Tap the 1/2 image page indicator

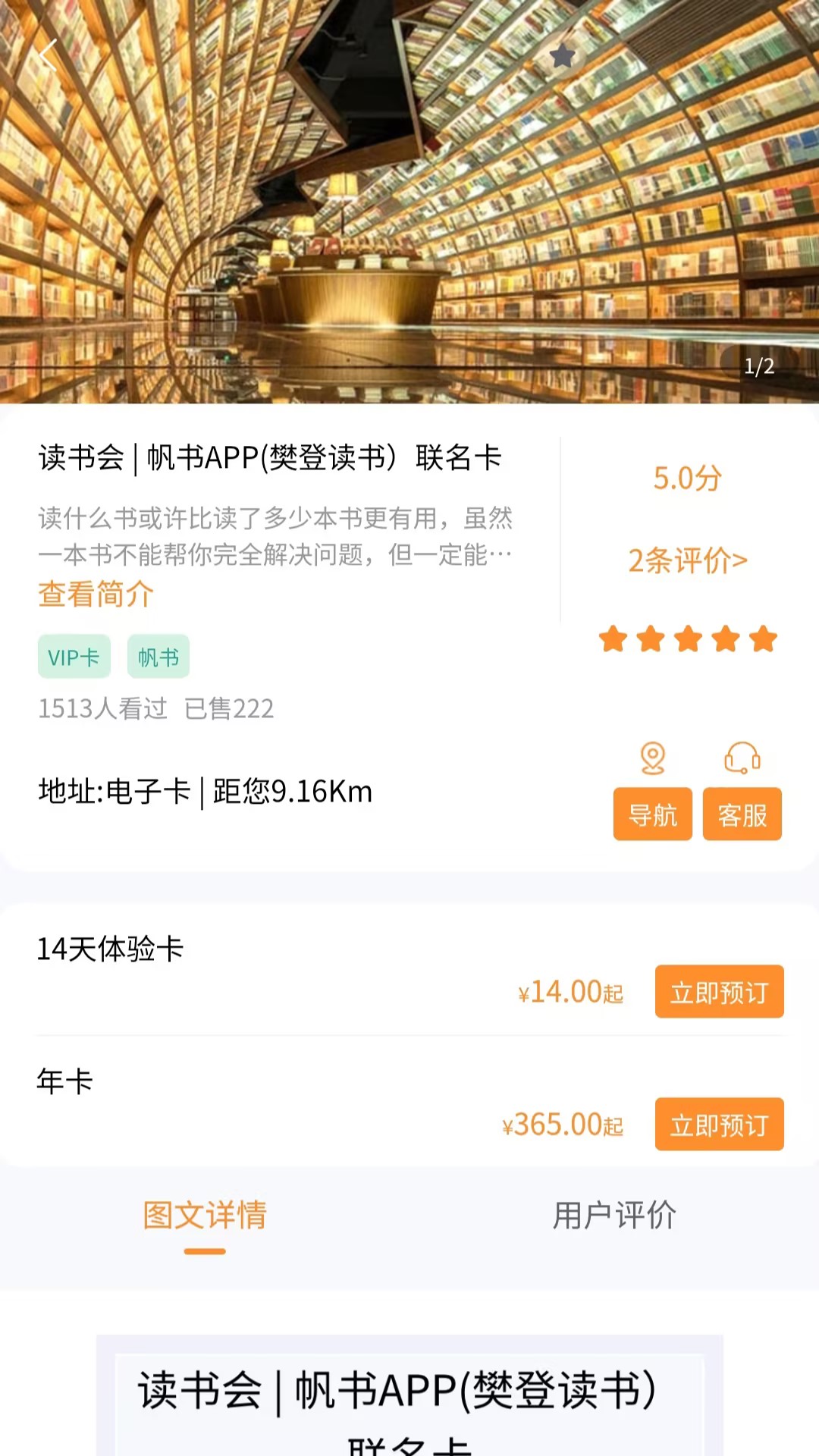758,366
